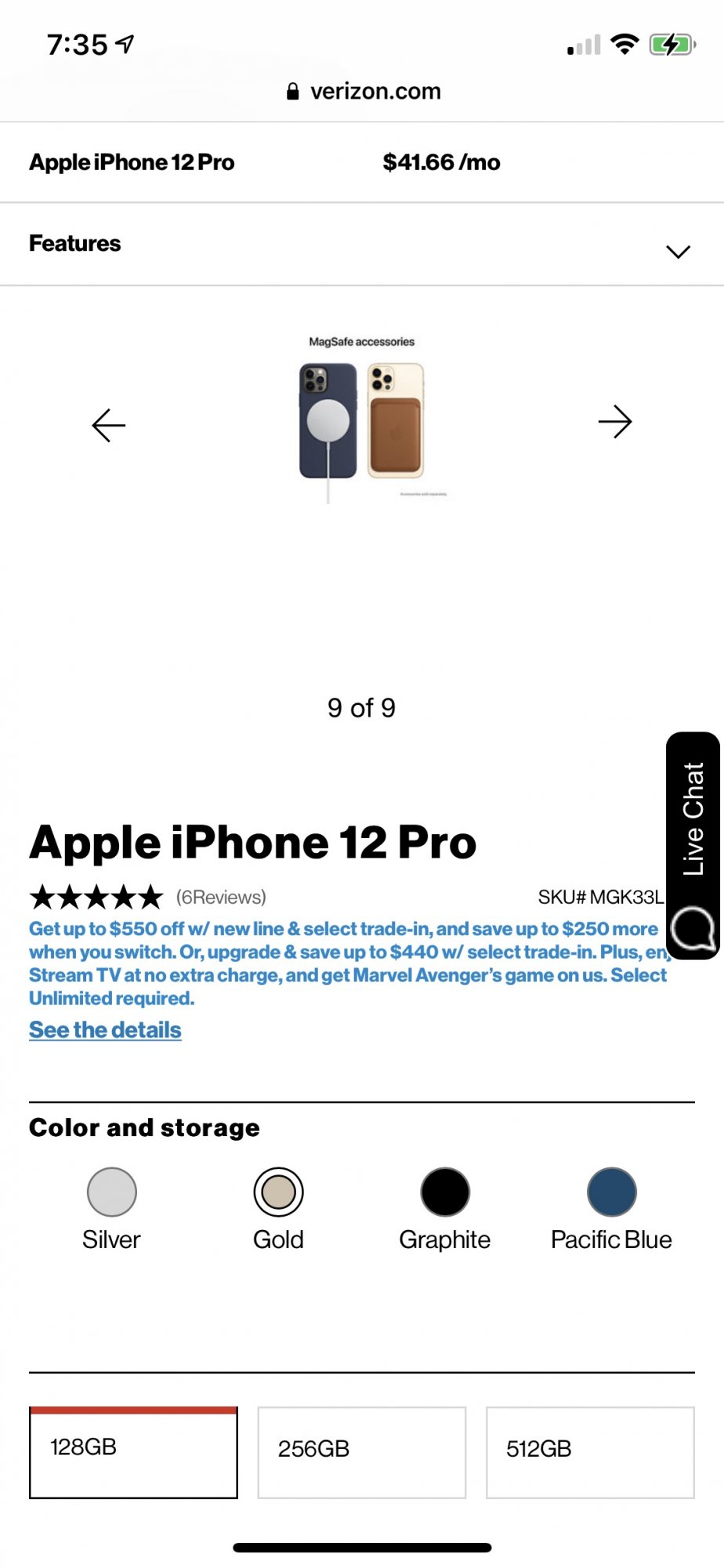Expand the Features section

pyautogui.click(x=74, y=244)
